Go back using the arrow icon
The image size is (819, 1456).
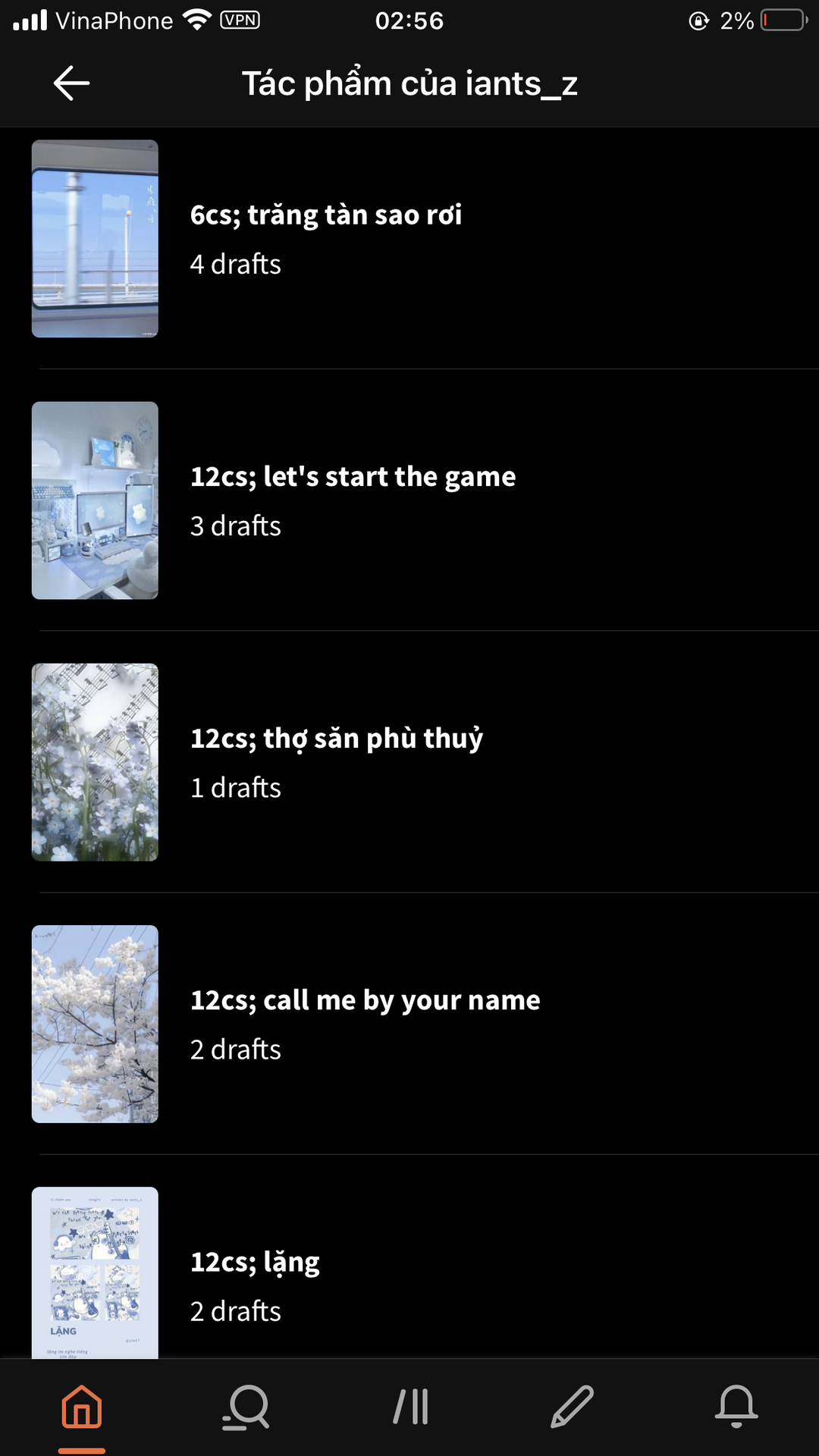pyautogui.click(x=72, y=83)
